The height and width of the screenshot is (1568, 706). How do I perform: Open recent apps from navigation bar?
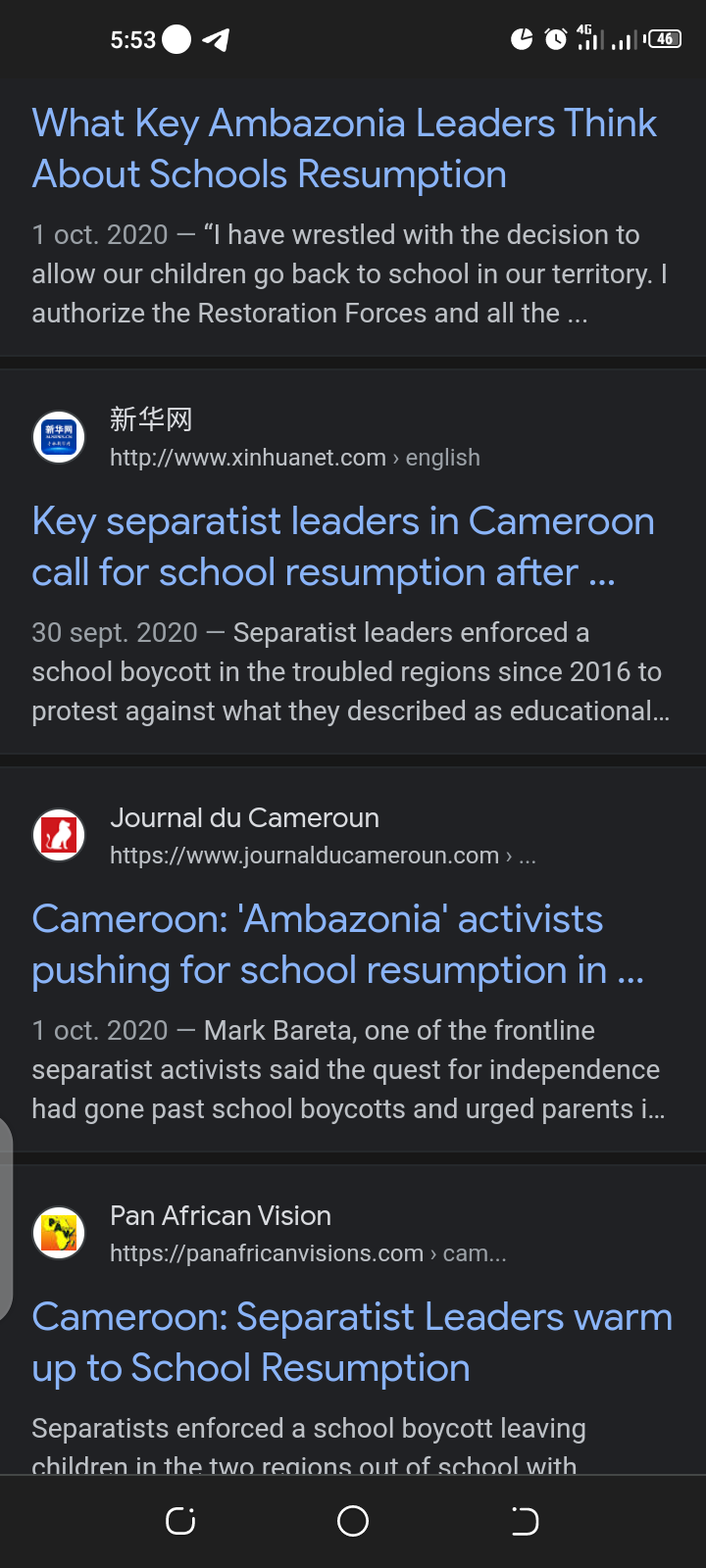tap(180, 1521)
